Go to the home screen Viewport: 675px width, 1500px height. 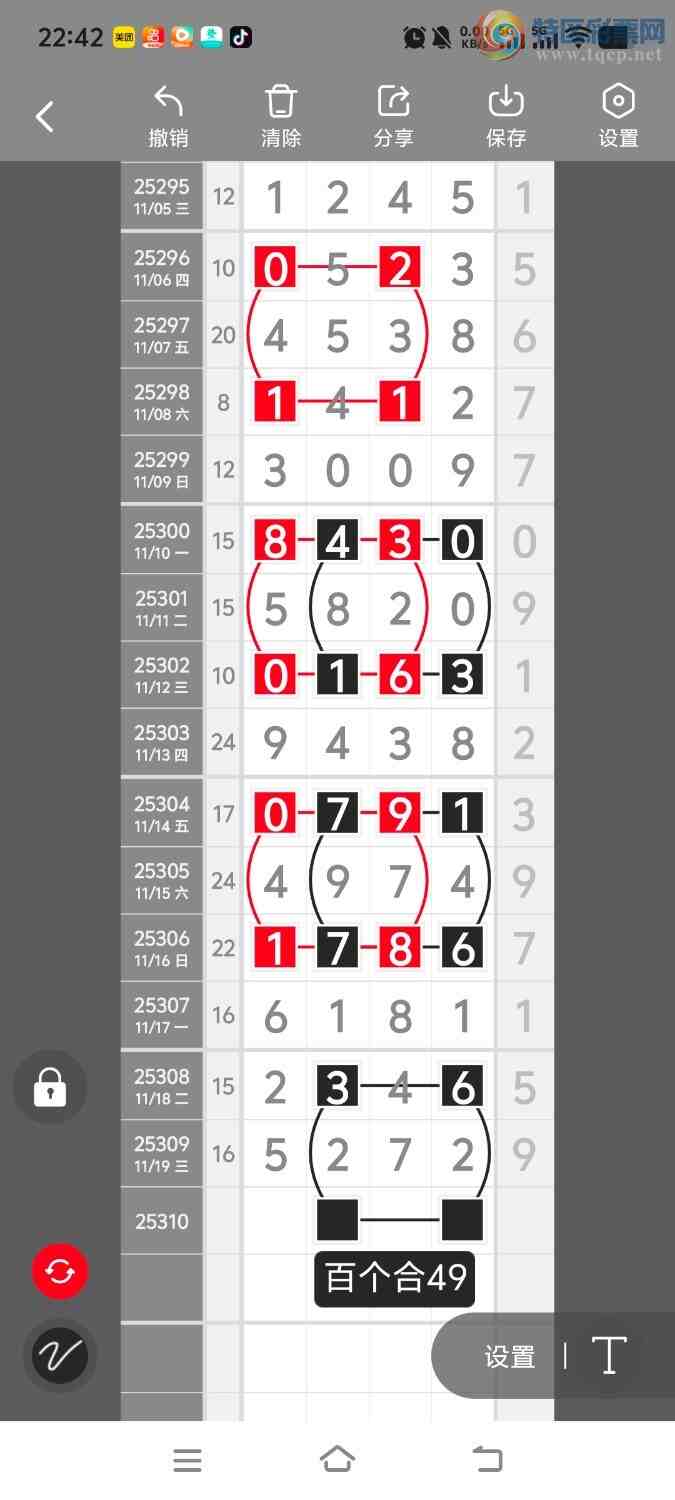(x=337, y=1460)
